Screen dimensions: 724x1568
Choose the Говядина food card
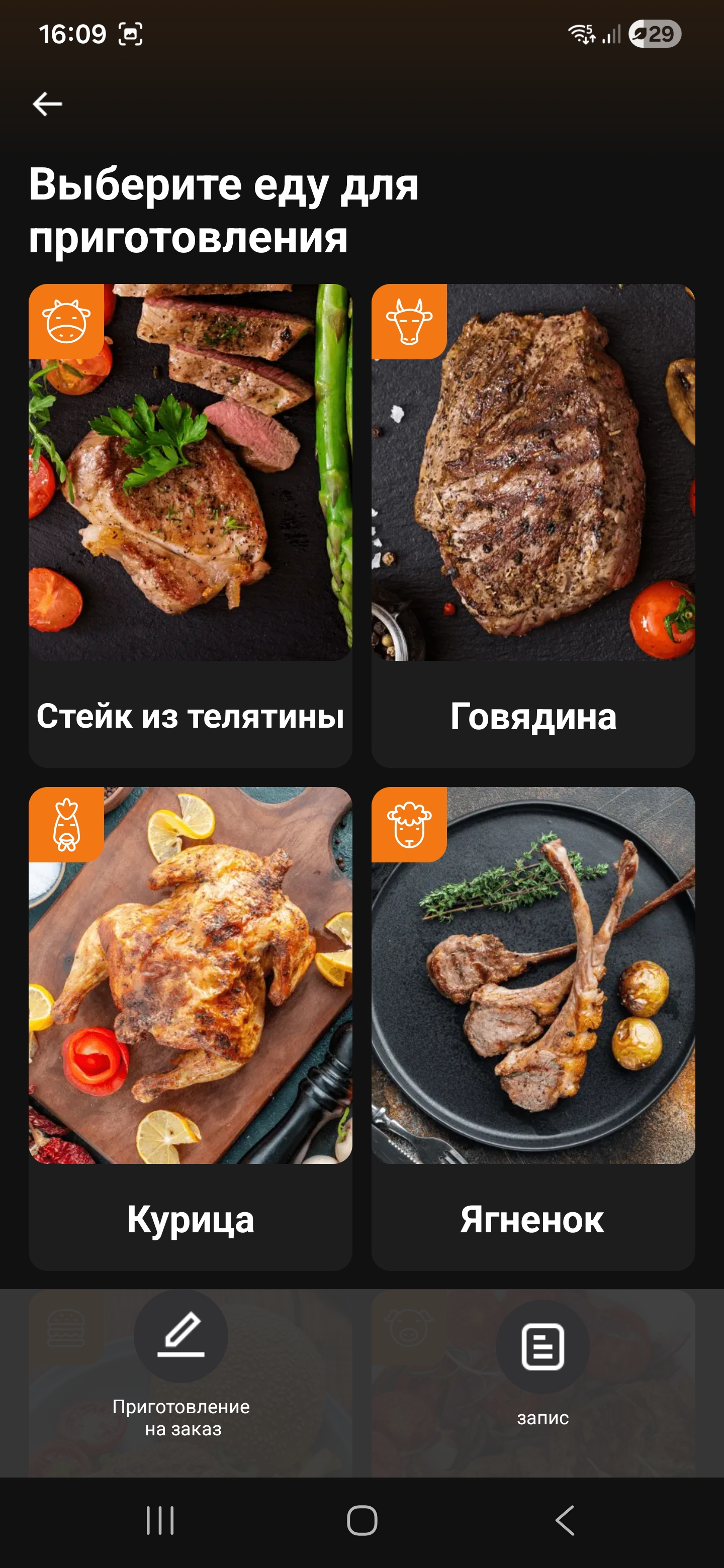[533, 524]
